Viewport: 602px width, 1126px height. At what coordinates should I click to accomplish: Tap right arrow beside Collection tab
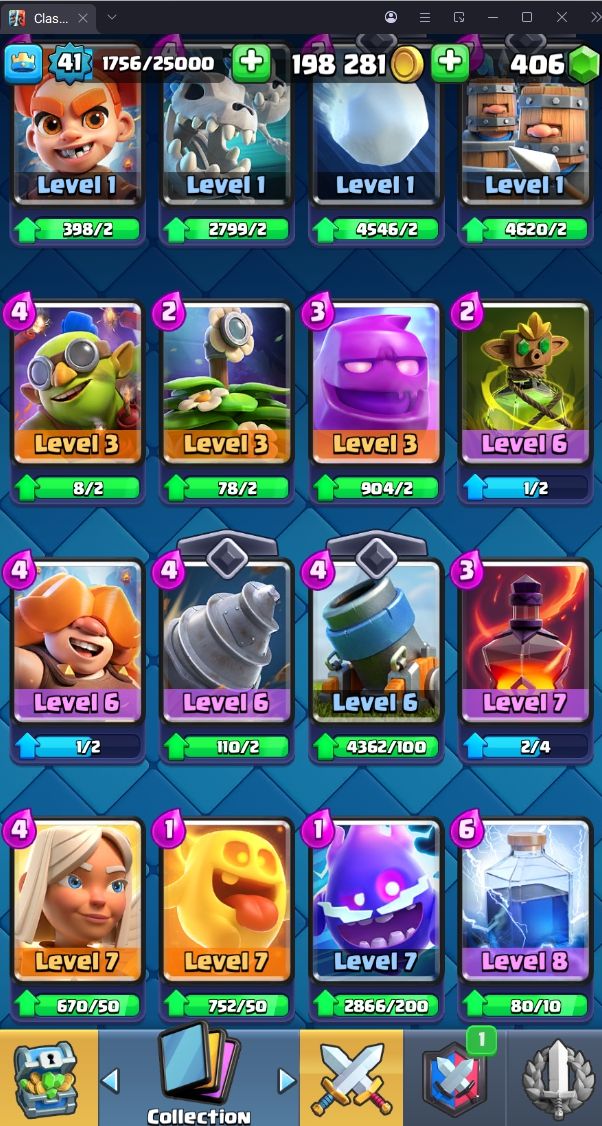(x=287, y=1080)
